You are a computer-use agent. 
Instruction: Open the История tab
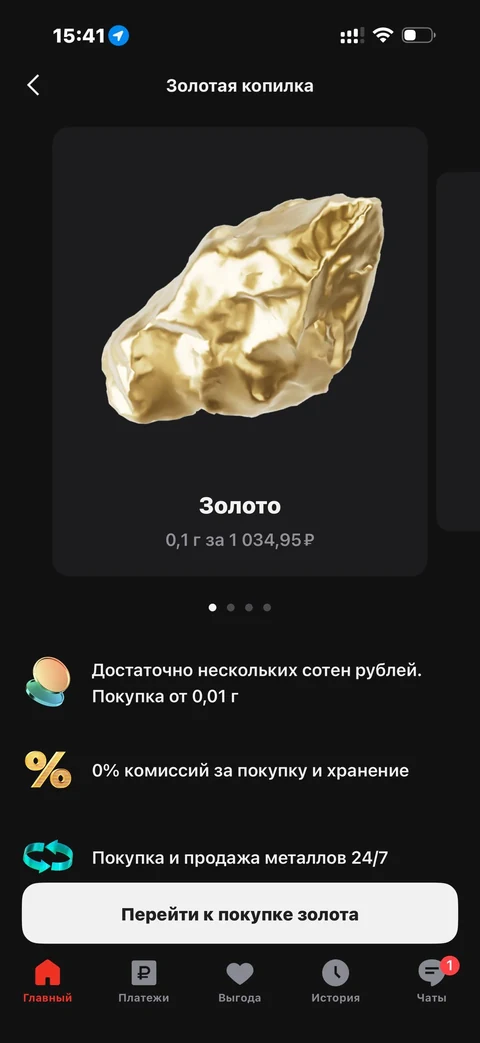pos(336,981)
